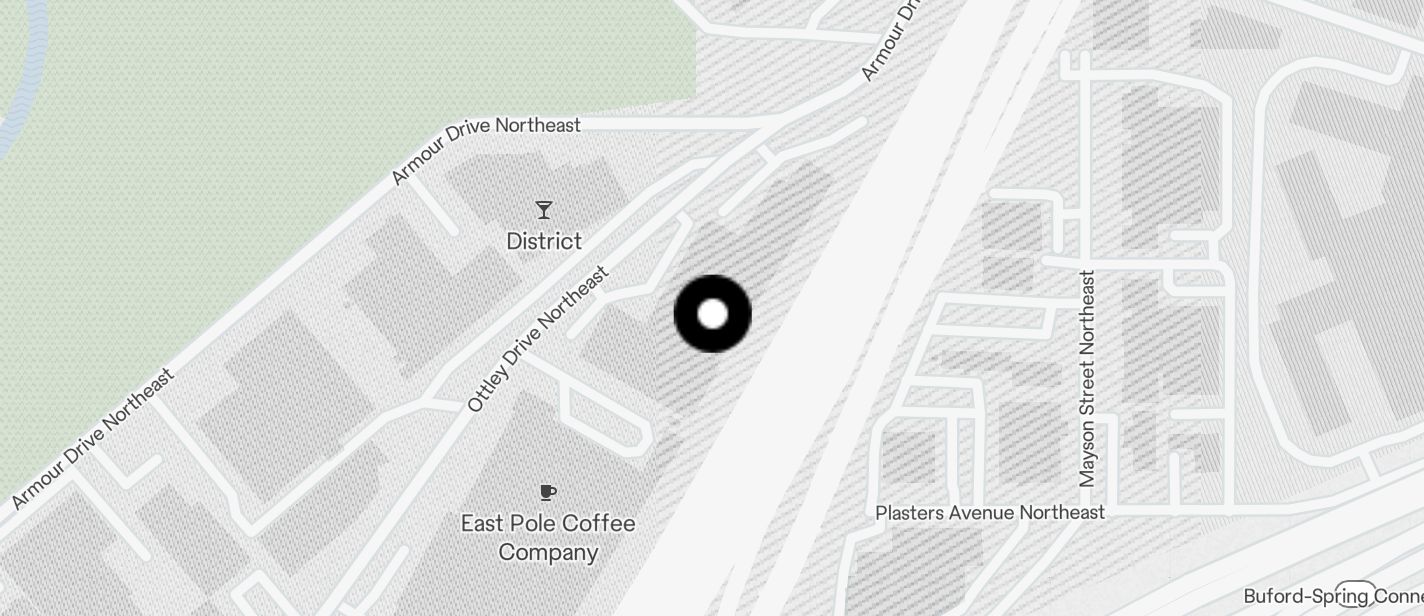Tap the black location pin marker
This screenshot has height=616, width=1424.
[713, 314]
